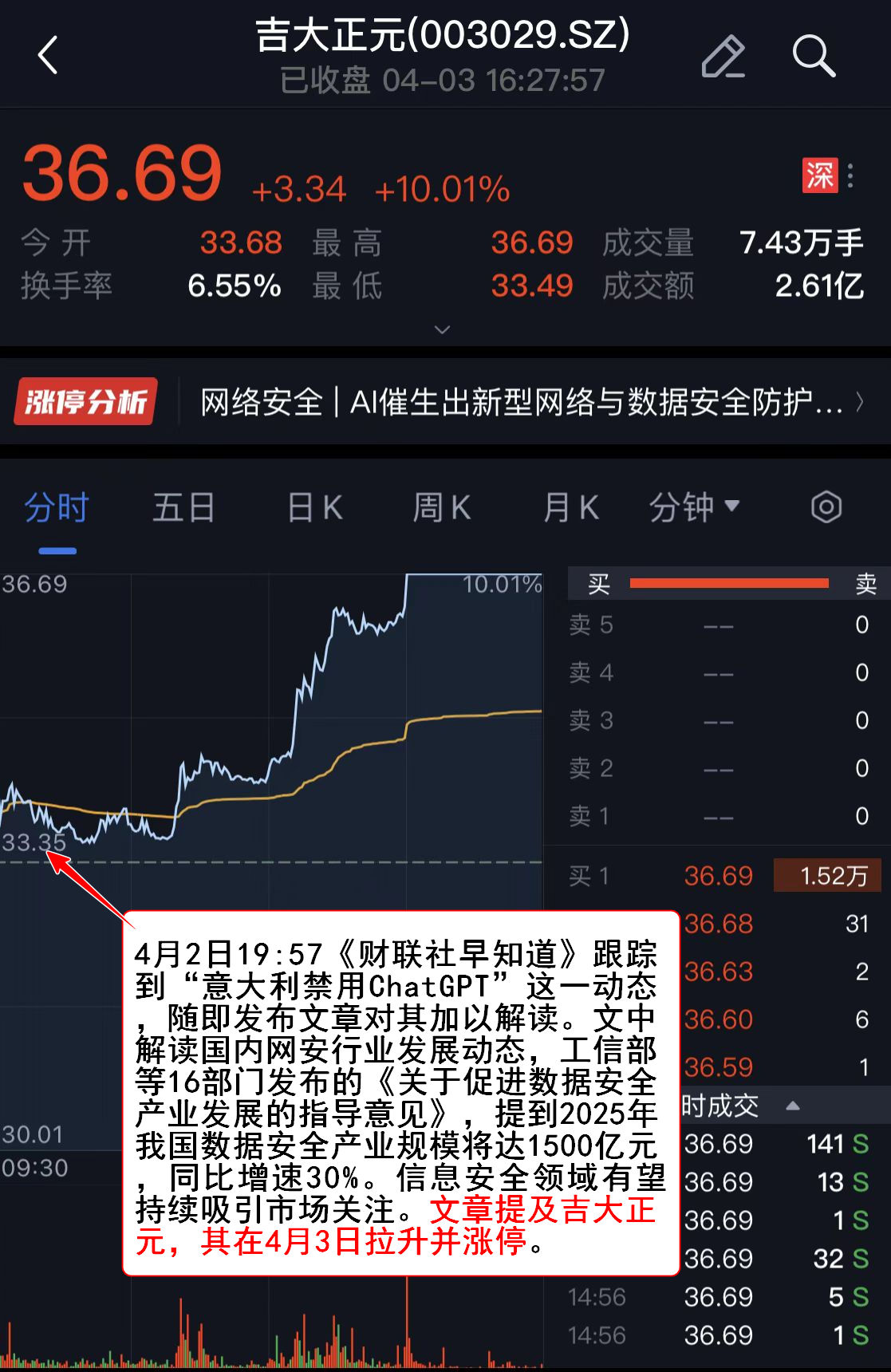891x1372 pixels.
Task: Go back using the top-left arrow
Action: coord(49,56)
